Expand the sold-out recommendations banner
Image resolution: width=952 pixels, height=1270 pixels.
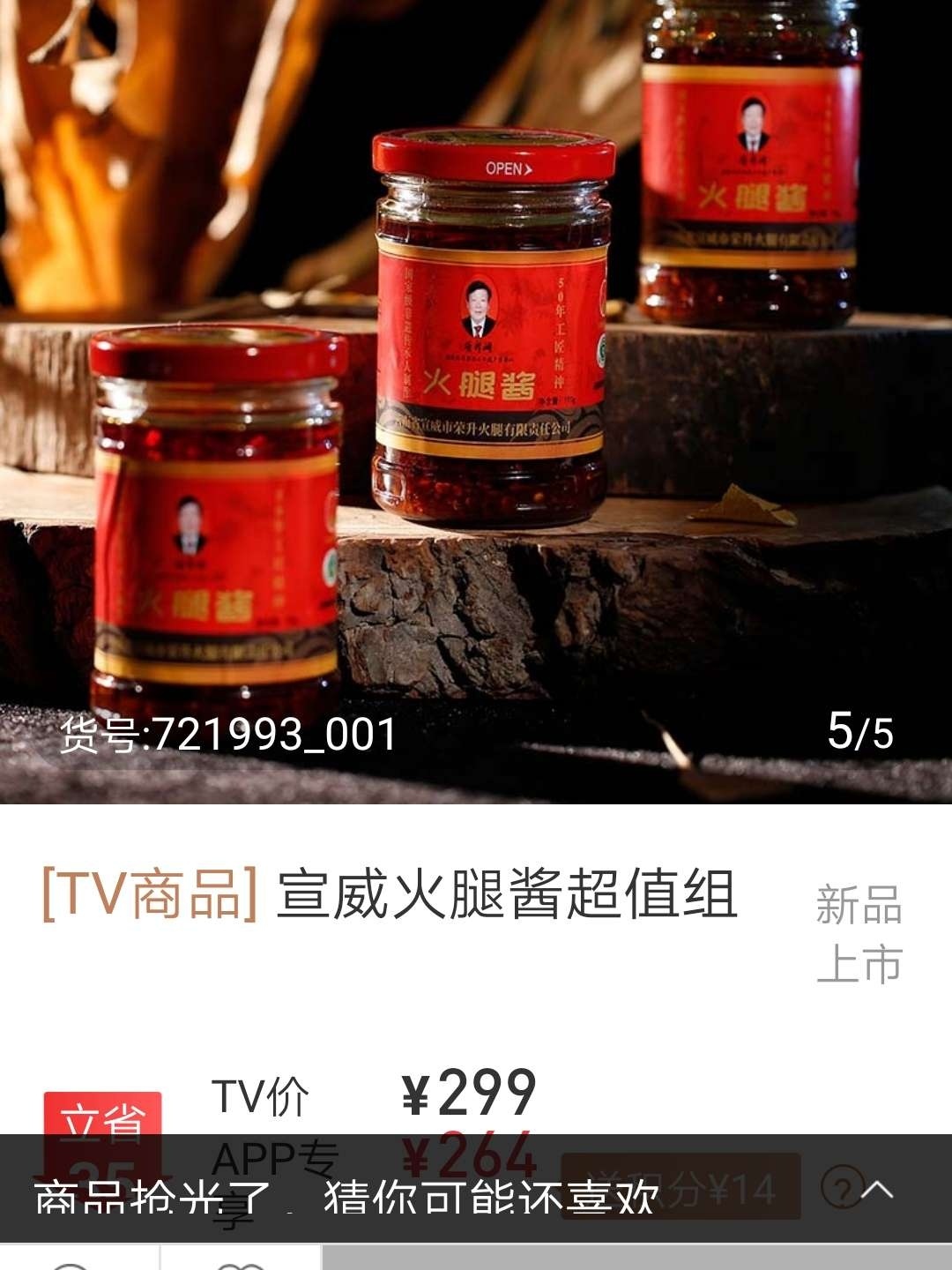point(877,1191)
